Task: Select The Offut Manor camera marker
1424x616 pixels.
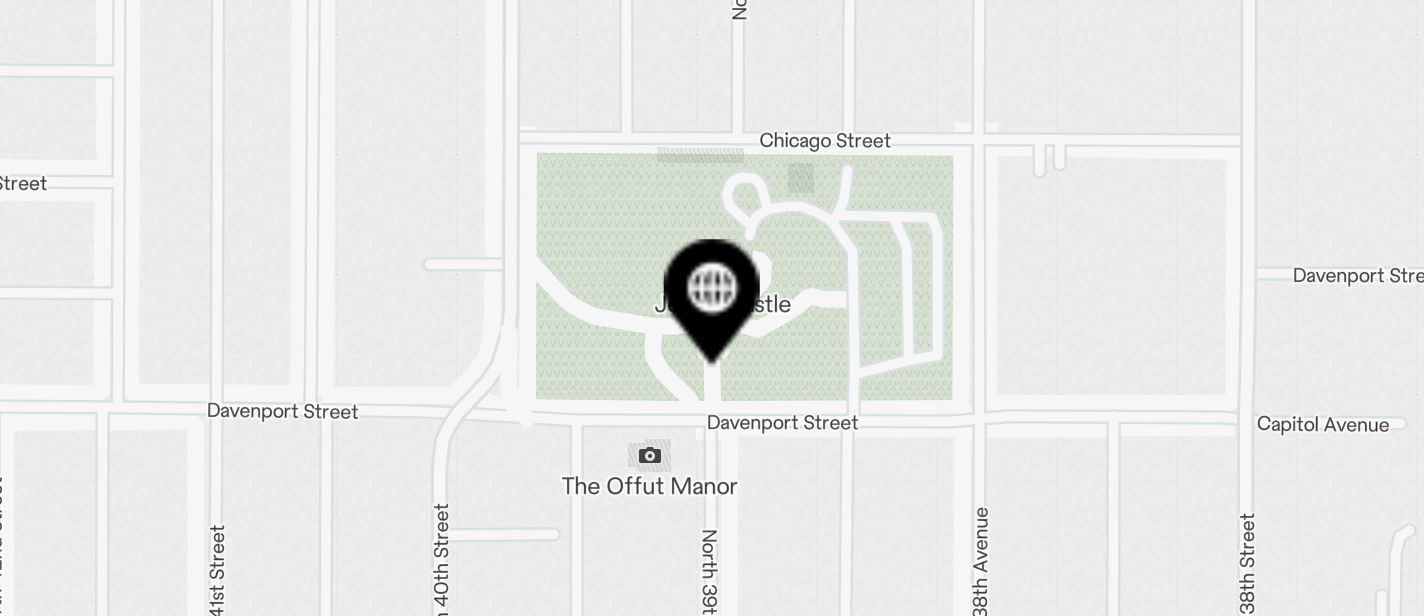Action: point(649,456)
